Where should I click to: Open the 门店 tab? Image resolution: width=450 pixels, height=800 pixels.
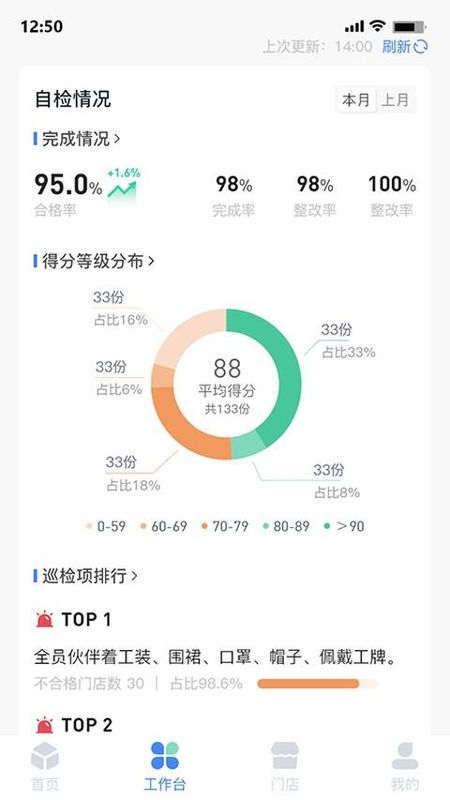click(285, 766)
